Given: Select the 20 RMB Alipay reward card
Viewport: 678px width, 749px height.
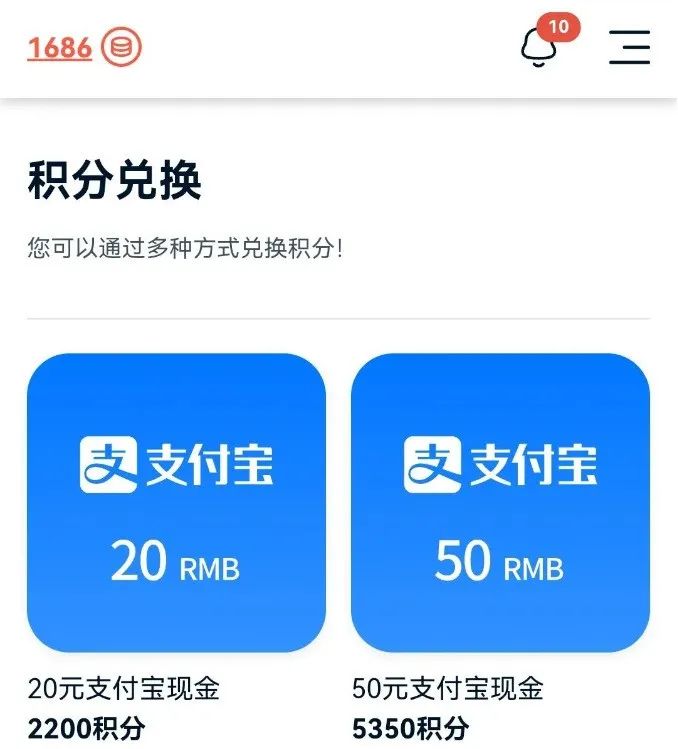Looking at the screenshot, I should (x=176, y=502).
